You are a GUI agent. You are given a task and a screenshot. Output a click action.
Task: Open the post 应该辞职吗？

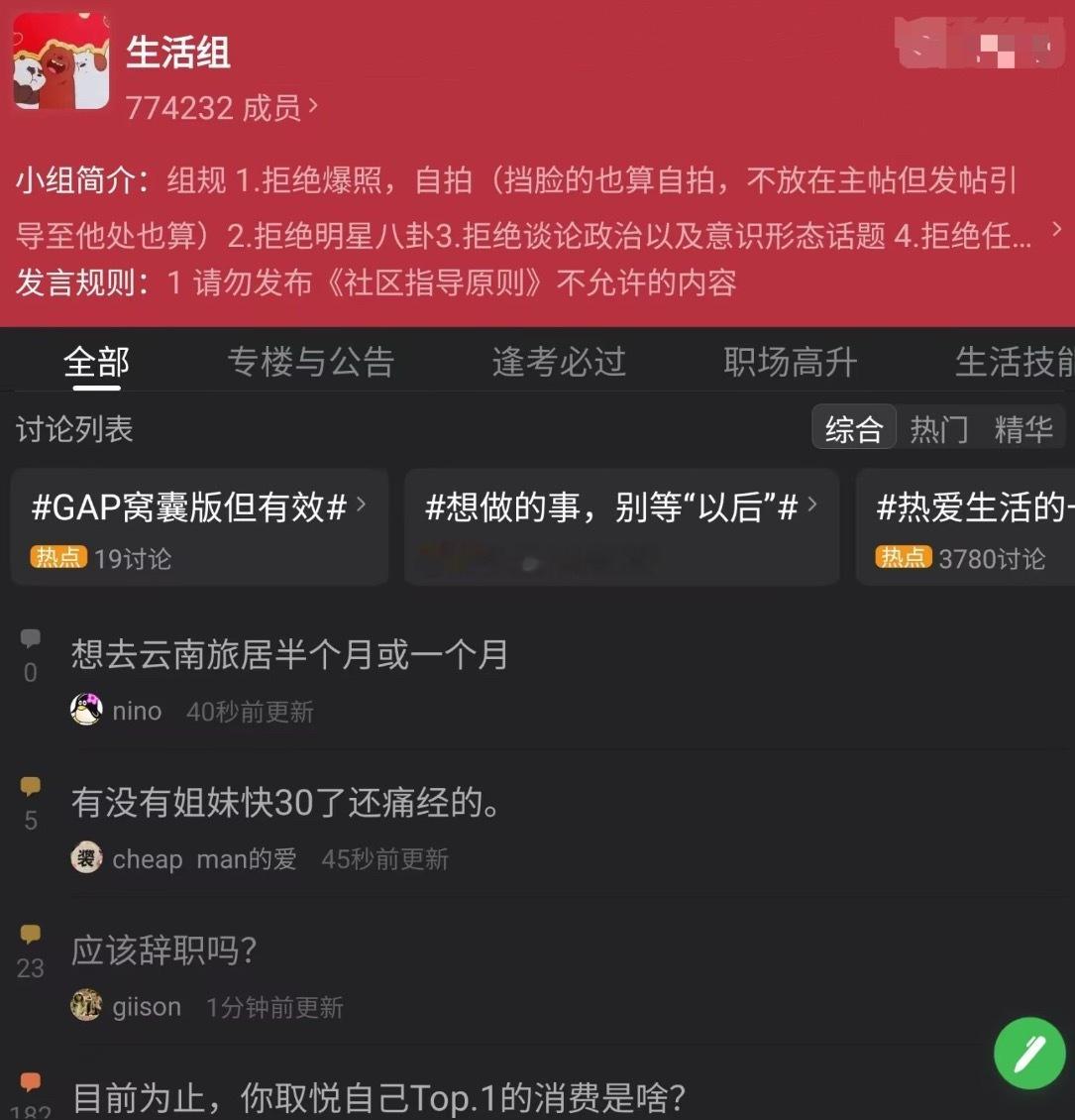point(162,951)
